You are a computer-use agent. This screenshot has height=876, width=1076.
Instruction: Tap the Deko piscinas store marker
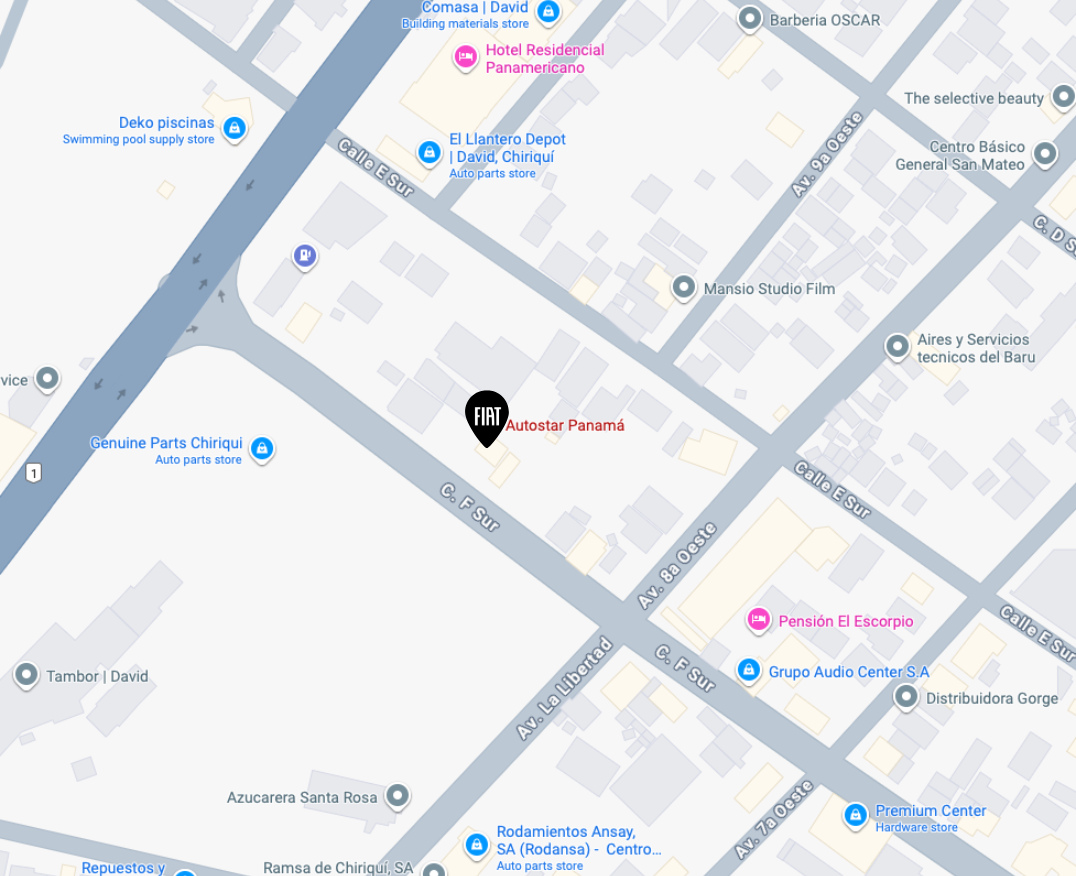[x=235, y=129]
